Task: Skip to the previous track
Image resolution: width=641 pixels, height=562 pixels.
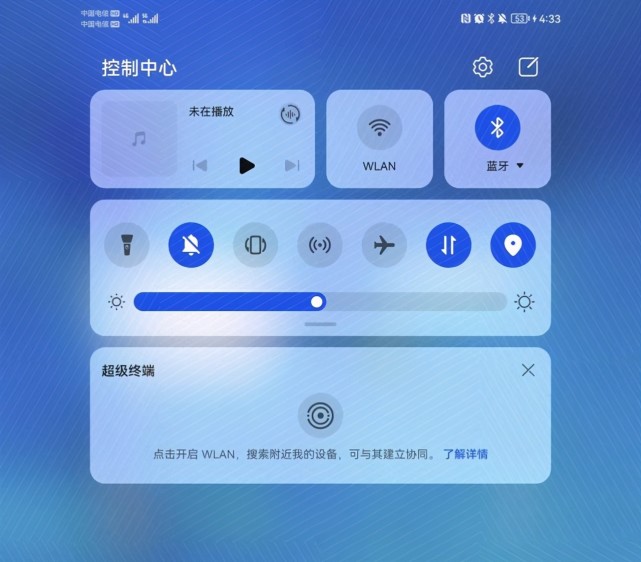Action: coord(200,165)
